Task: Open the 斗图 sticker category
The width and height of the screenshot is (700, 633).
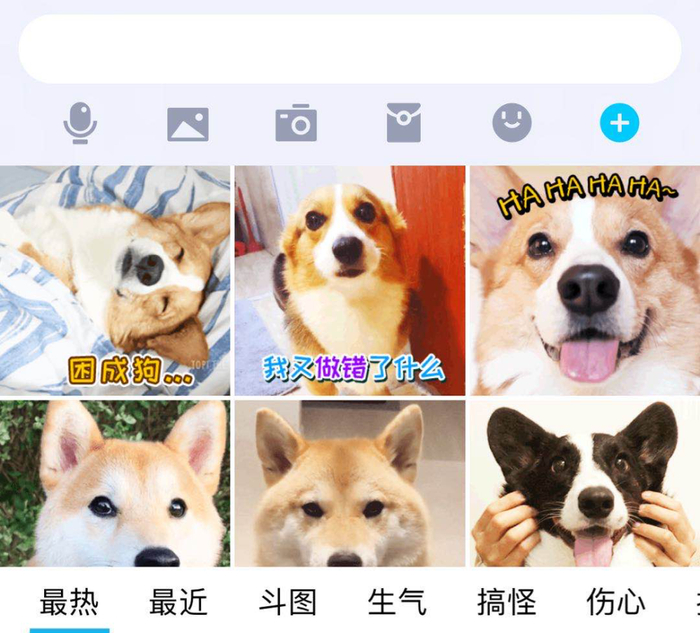Action: pos(288,602)
